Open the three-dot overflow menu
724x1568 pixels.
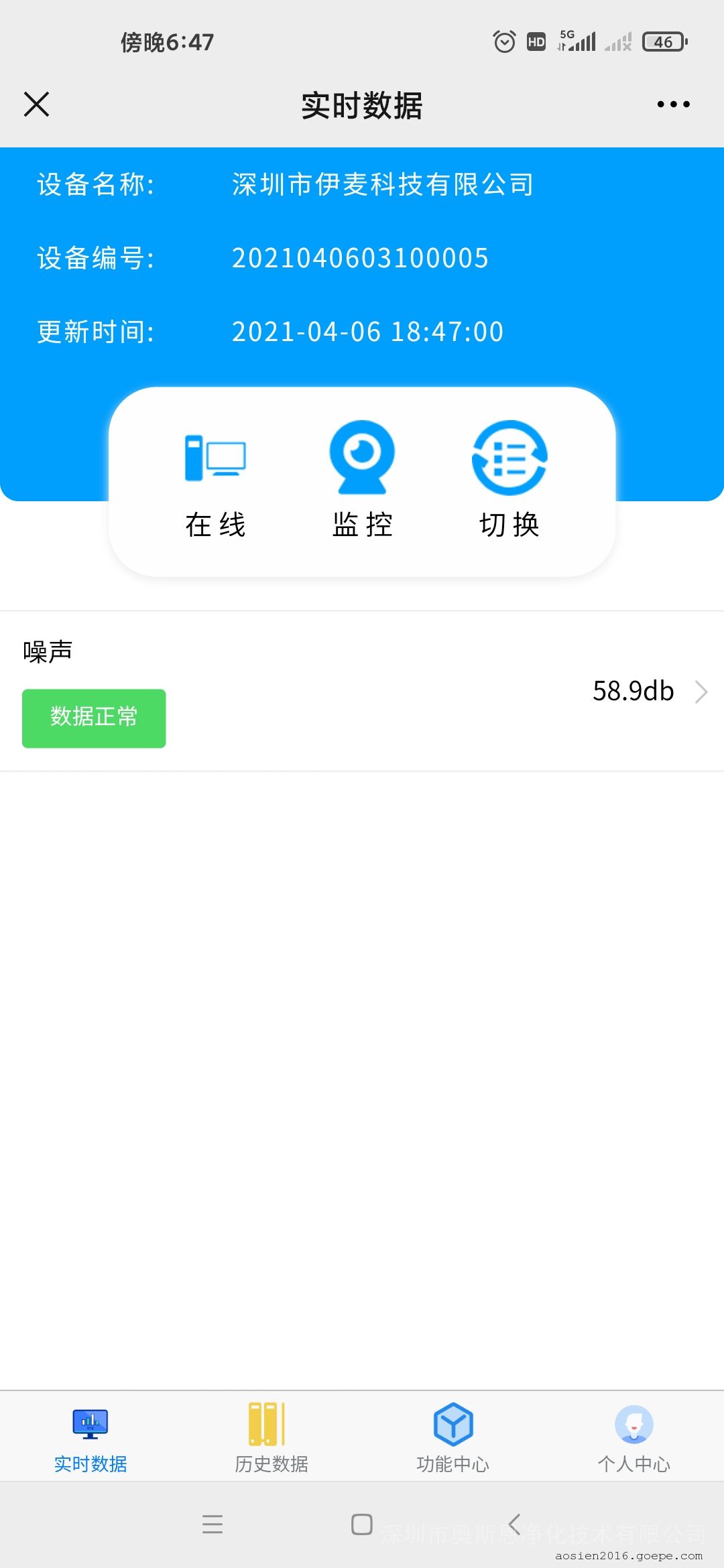click(x=673, y=105)
